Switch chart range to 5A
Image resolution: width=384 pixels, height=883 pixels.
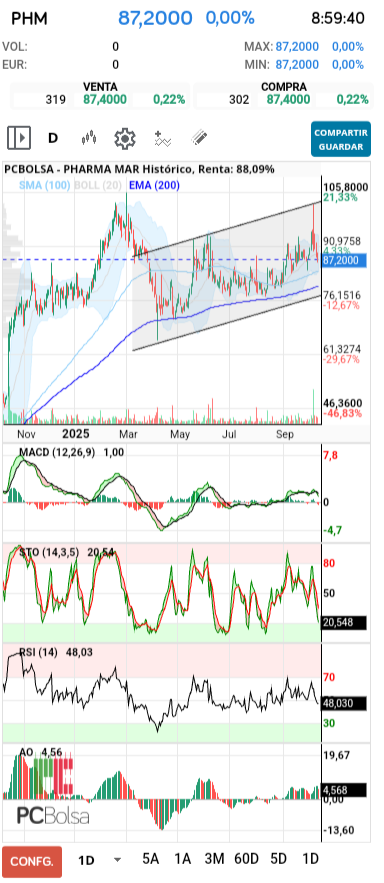coord(150,859)
